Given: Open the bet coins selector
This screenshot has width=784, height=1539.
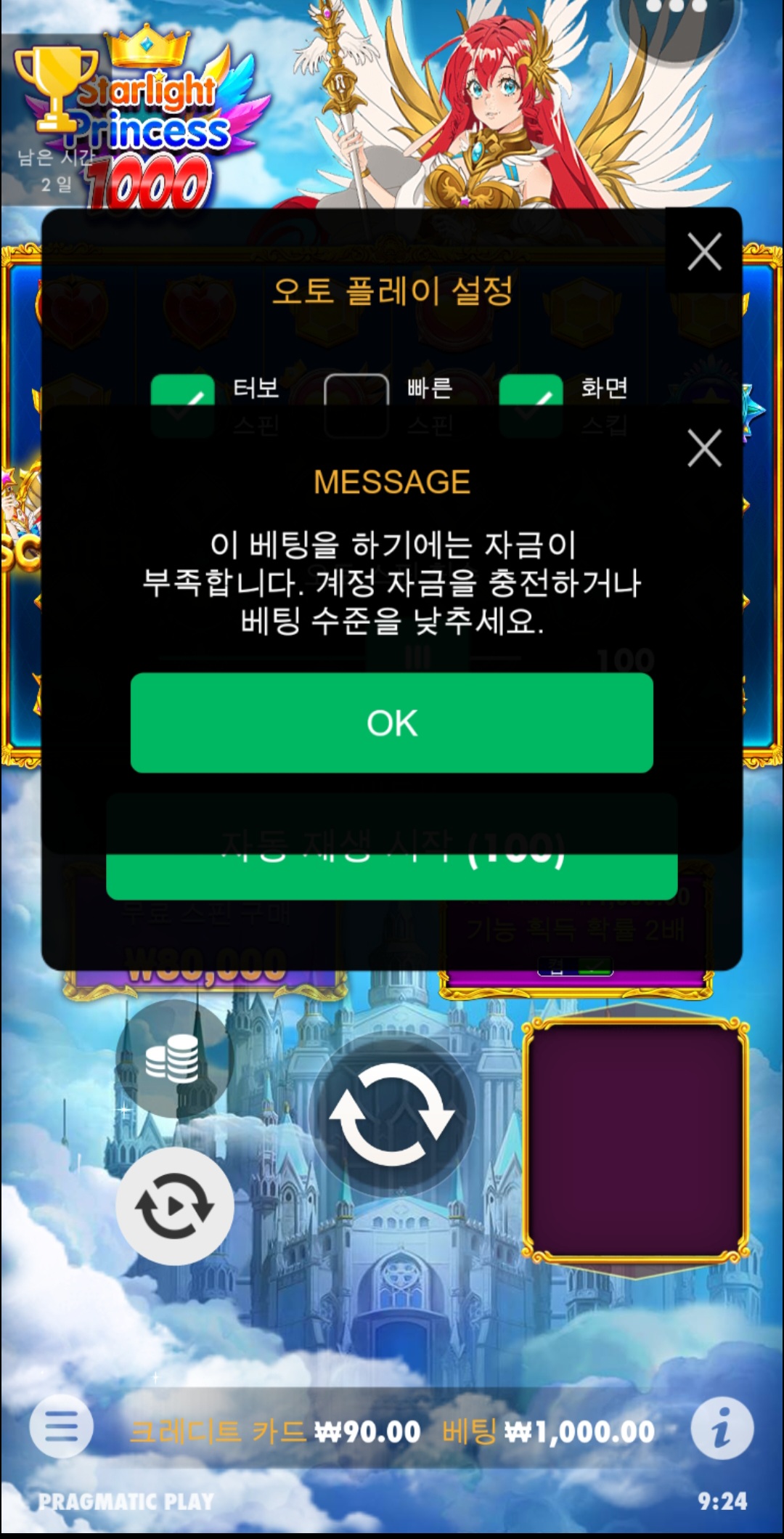Looking at the screenshot, I should click(x=172, y=1058).
